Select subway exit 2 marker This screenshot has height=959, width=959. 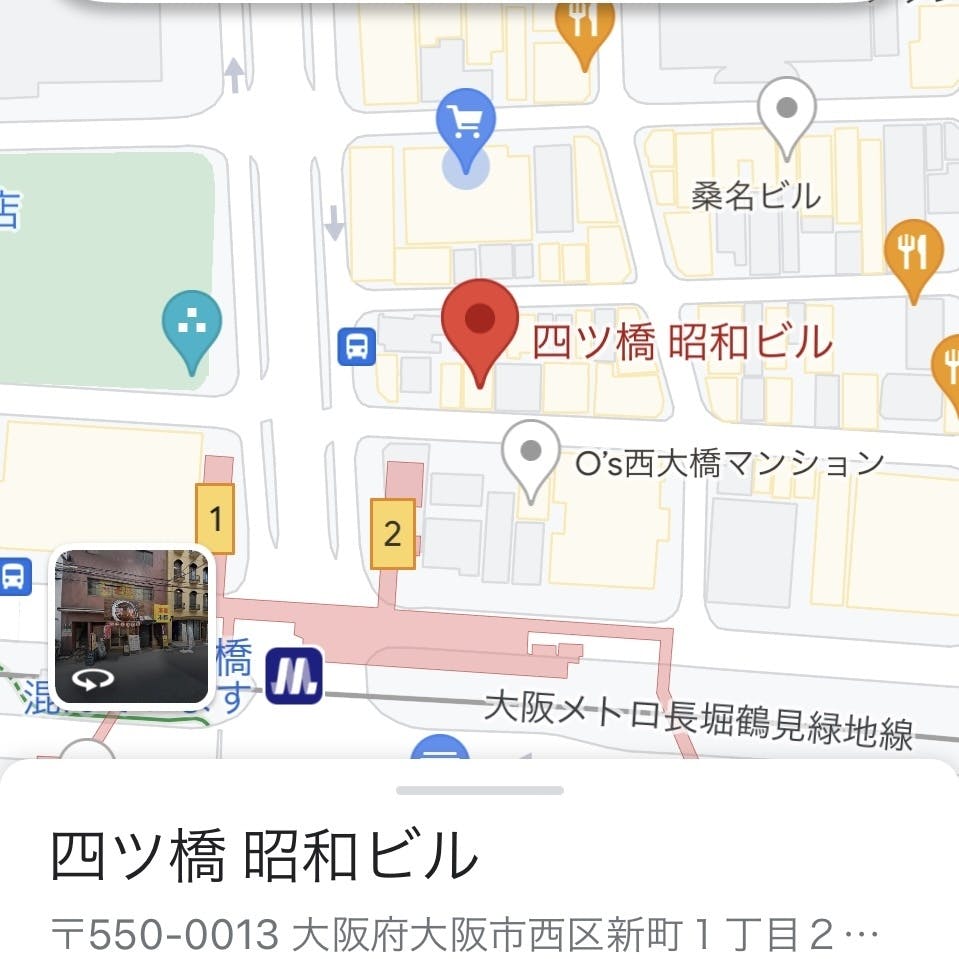[x=393, y=534]
